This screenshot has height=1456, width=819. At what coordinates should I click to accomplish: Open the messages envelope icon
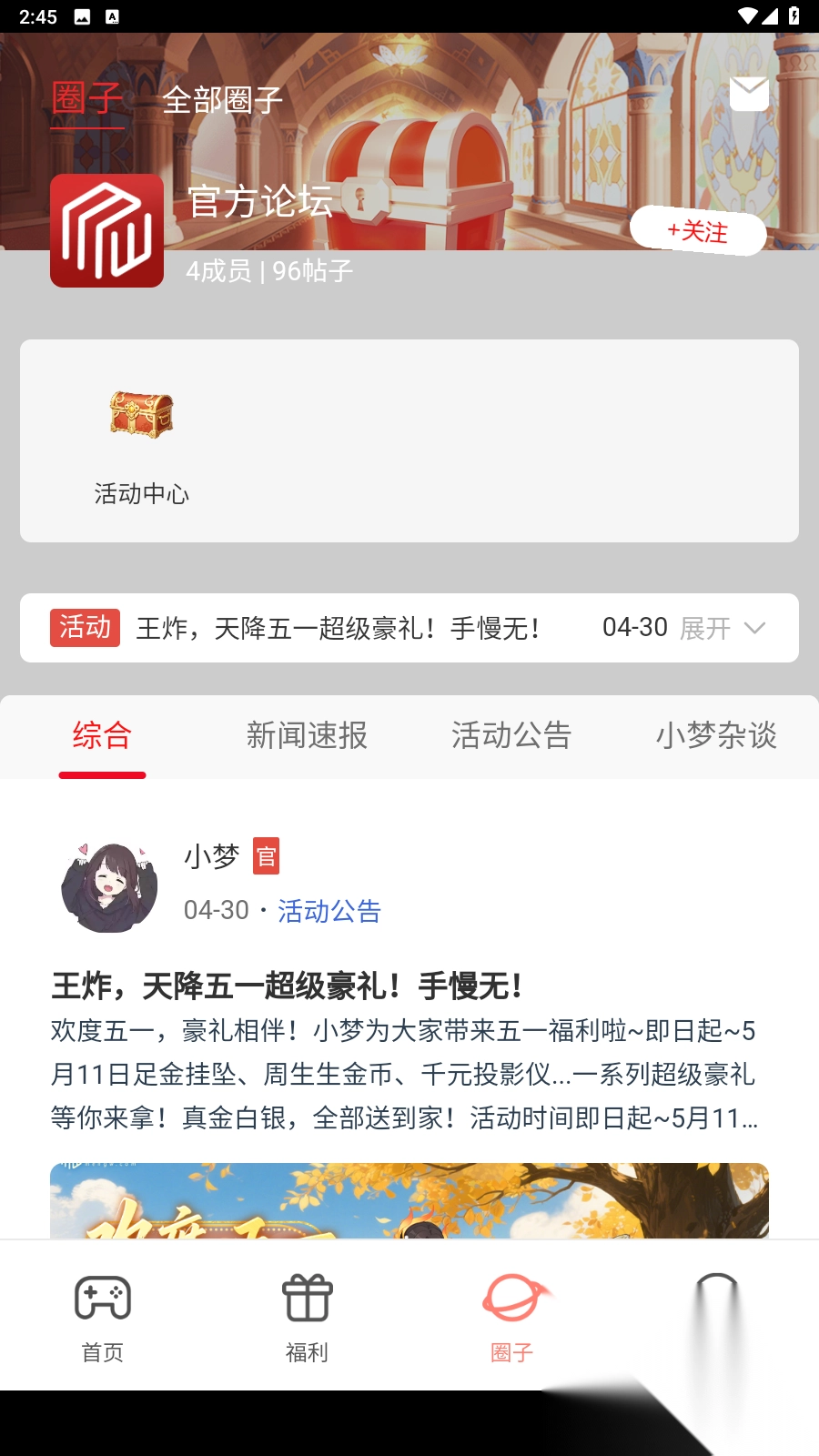(x=749, y=94)
